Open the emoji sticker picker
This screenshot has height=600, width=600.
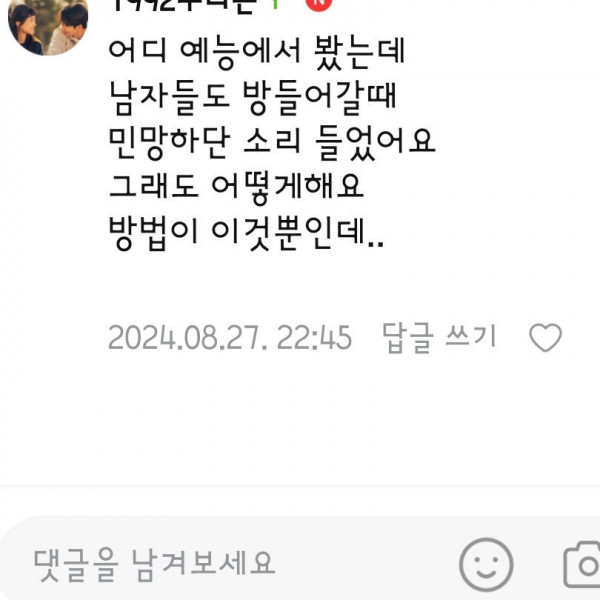[x=486, y=563]
